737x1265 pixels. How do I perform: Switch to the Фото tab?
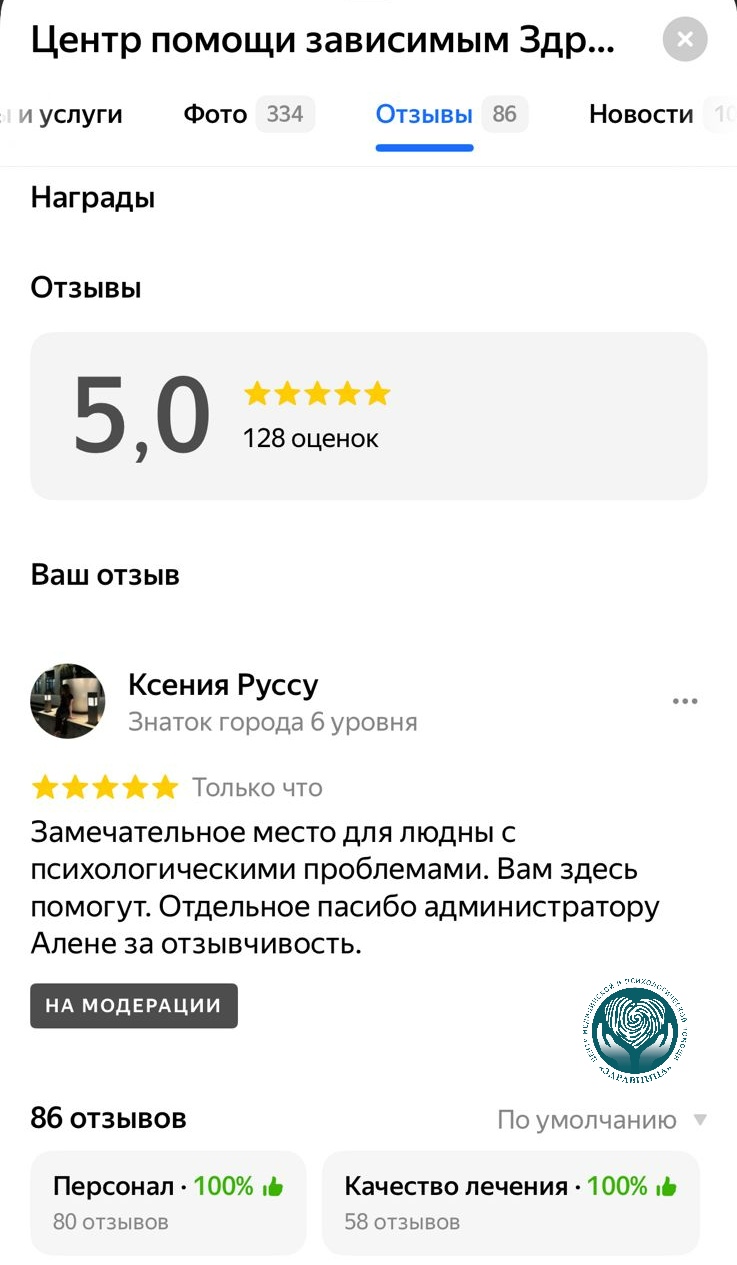[249, 114]
